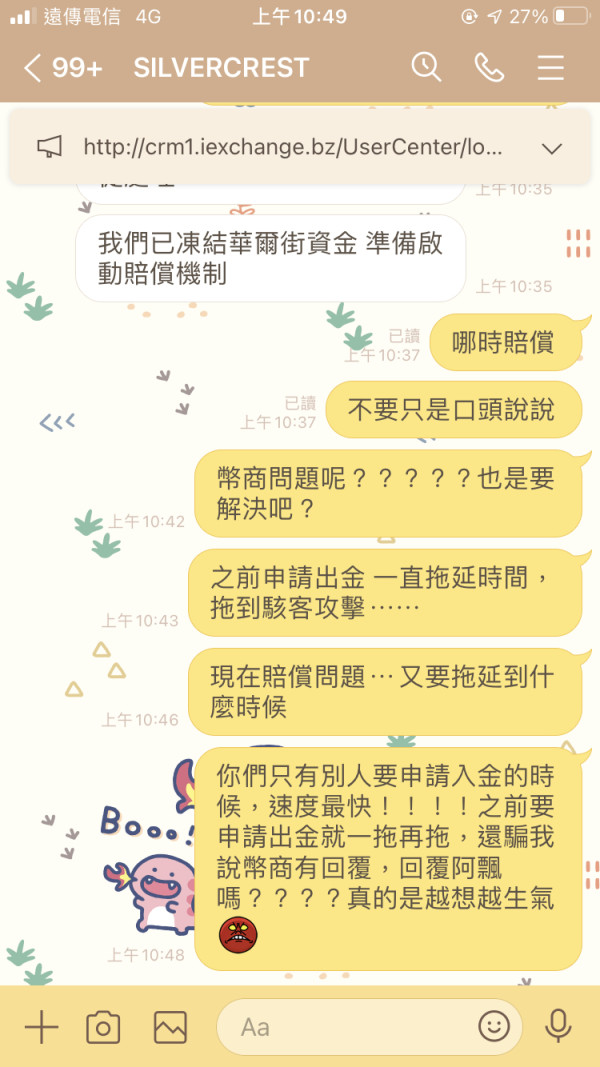Screen dimensions: 600x1067
Task: Expand the announcement banner chevron
Action: (552, 148)
